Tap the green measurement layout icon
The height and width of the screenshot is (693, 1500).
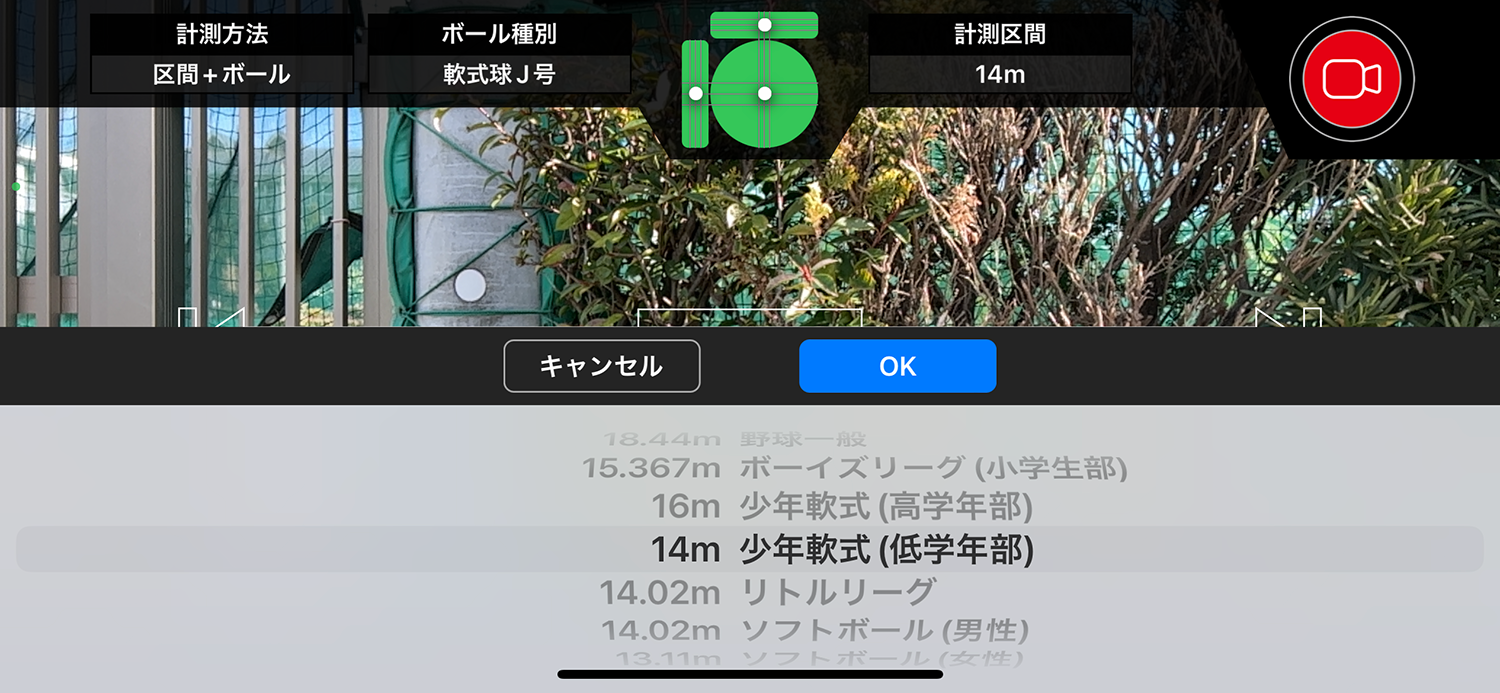(x=750, y=80)
